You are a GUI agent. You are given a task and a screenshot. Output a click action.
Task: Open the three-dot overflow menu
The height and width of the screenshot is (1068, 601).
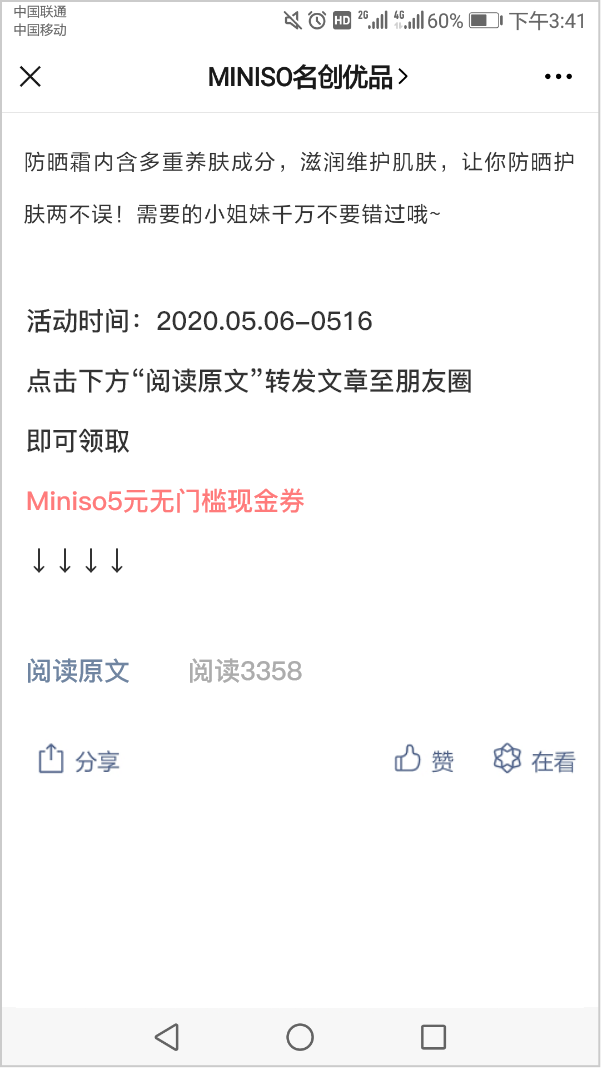coord(558,77)
